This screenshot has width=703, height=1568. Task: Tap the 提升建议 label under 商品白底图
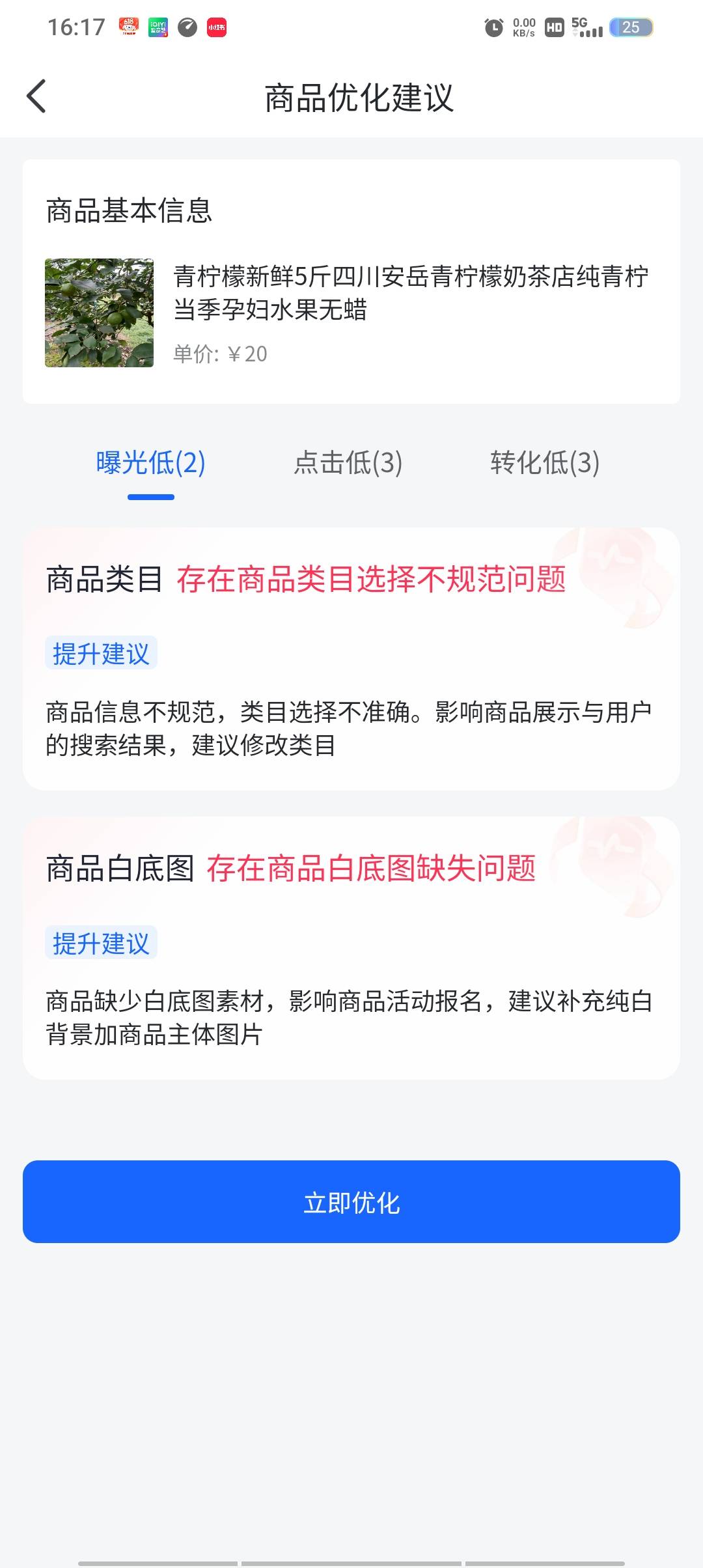point(101,942)
